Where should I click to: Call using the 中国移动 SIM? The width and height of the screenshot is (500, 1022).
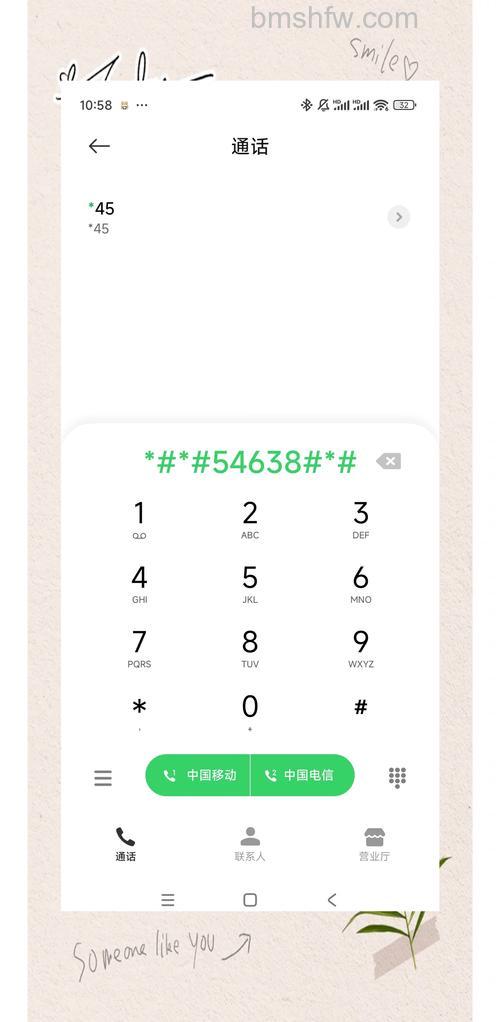click(x=198, y=775)
